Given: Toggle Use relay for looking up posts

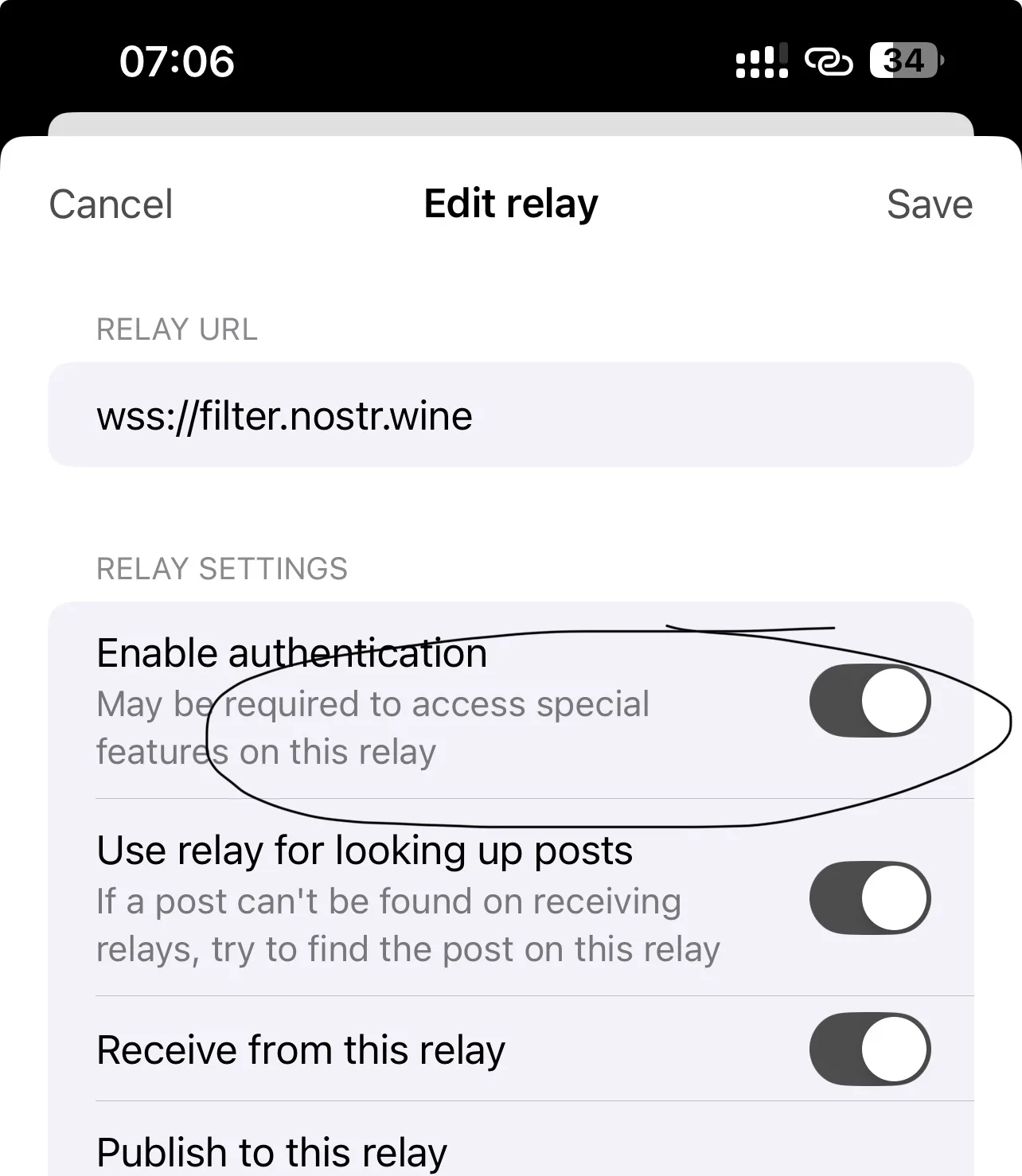Looking at the screenshot, I should (869, 898).
